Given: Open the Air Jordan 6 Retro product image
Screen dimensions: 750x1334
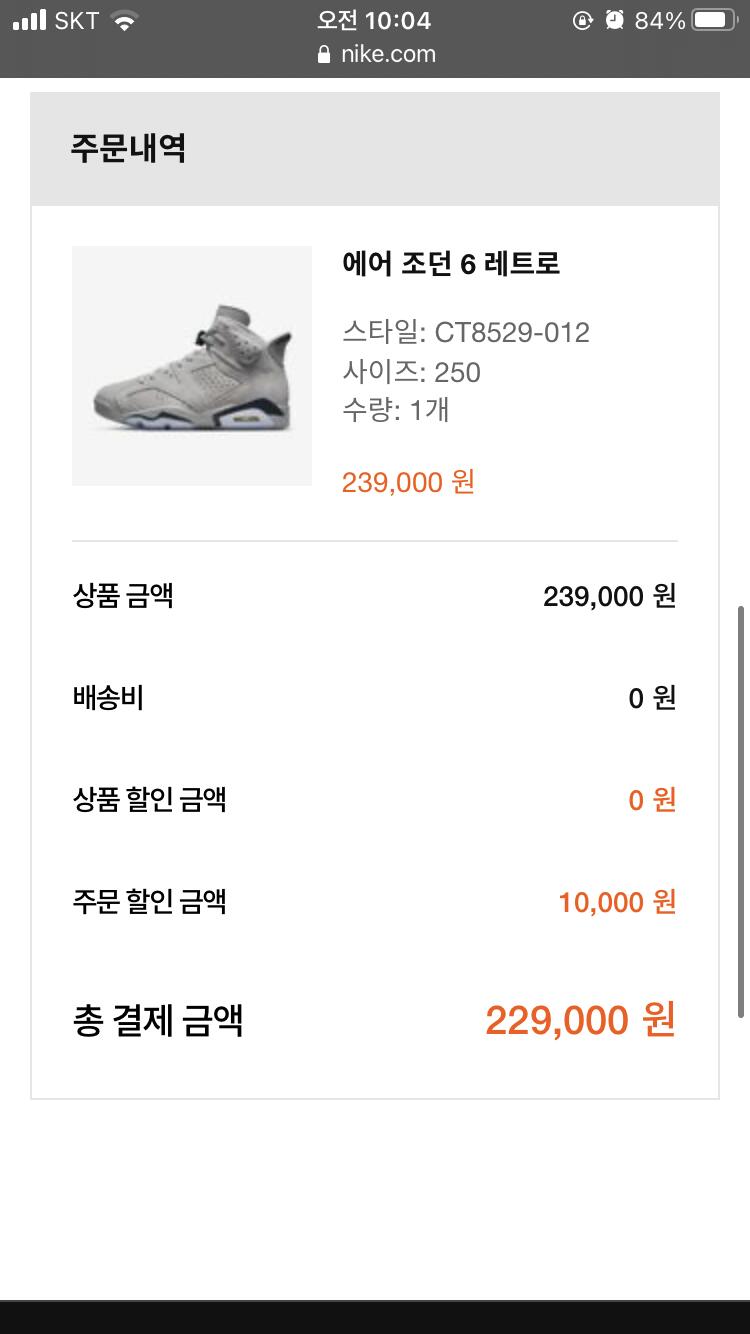Looking at the screenshot, I should tap(192, 366).
